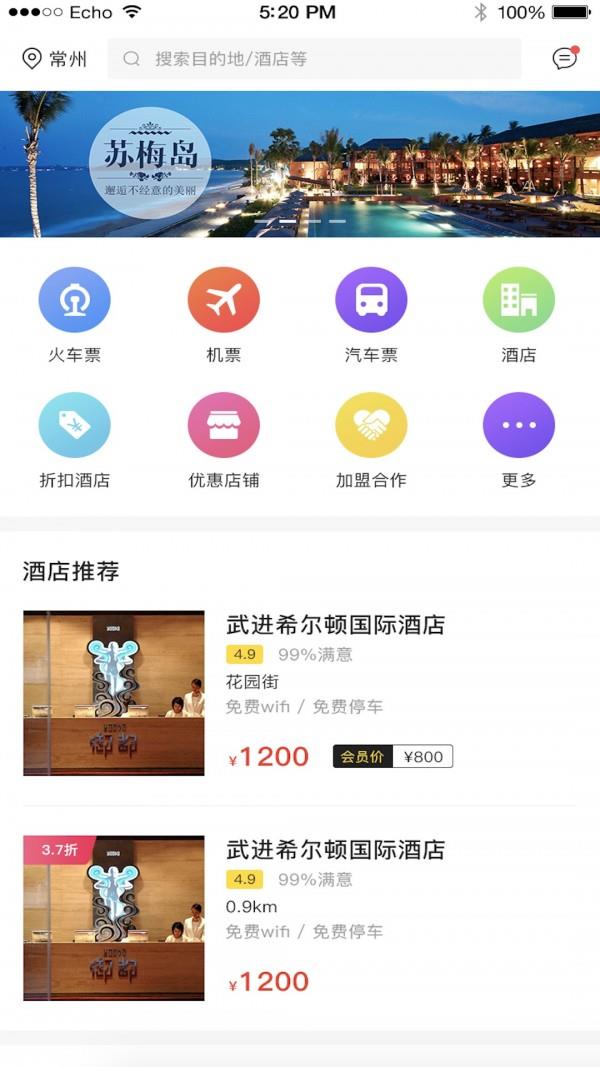Go to the 酒店 hotel section
Image resolution: width=600 pixels, height=1067 pixels.
[518, 315]
